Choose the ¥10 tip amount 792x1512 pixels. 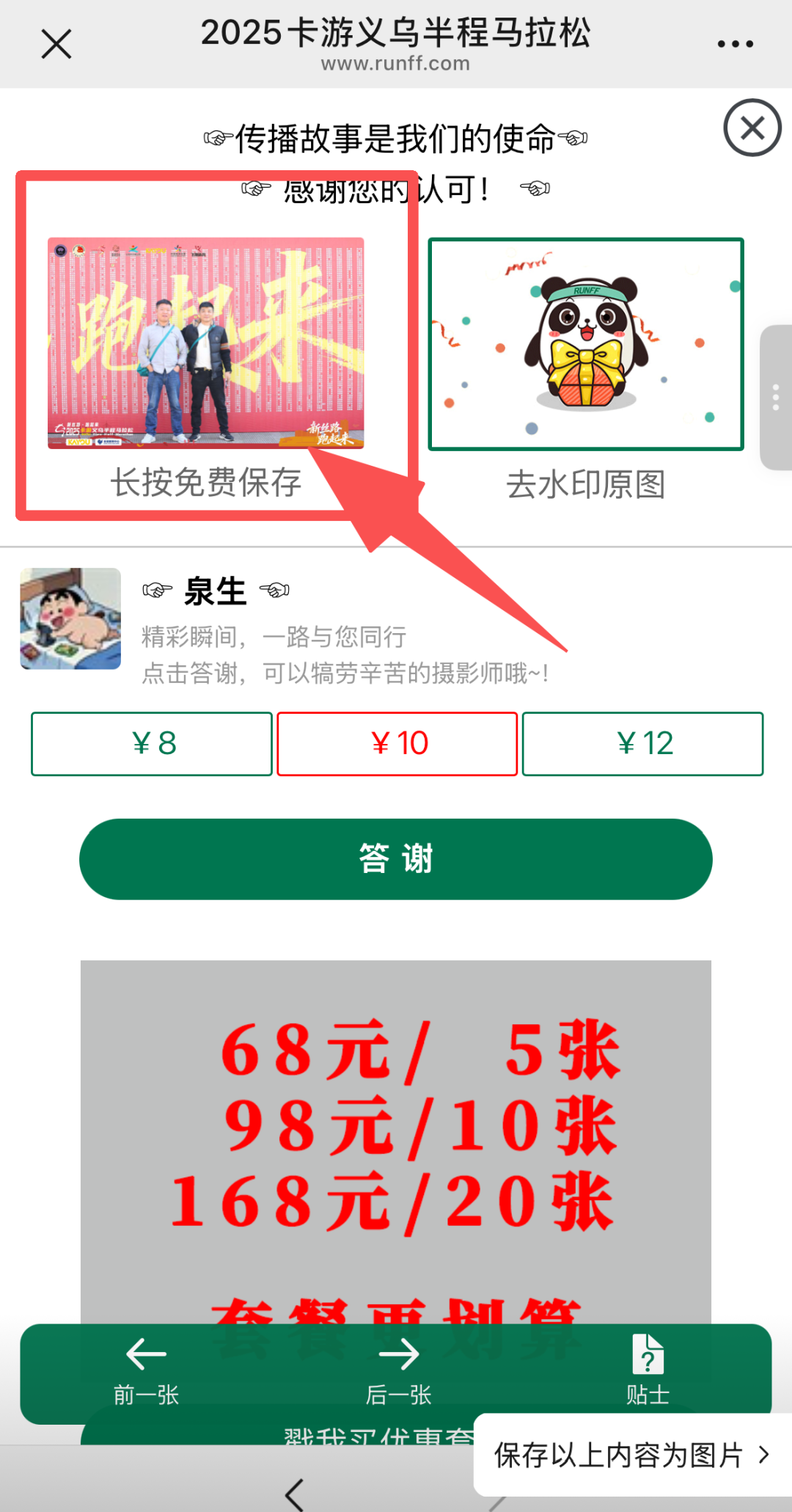[397, 743]
